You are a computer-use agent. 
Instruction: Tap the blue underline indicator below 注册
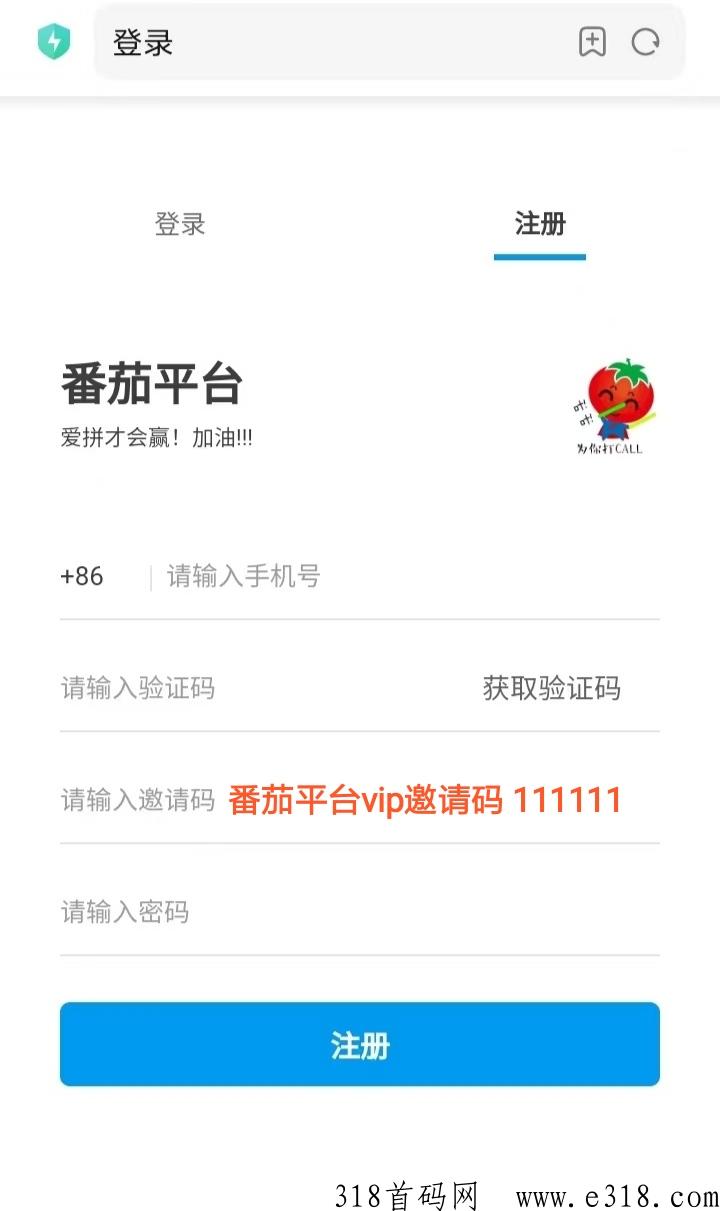(x=540, y=256)
